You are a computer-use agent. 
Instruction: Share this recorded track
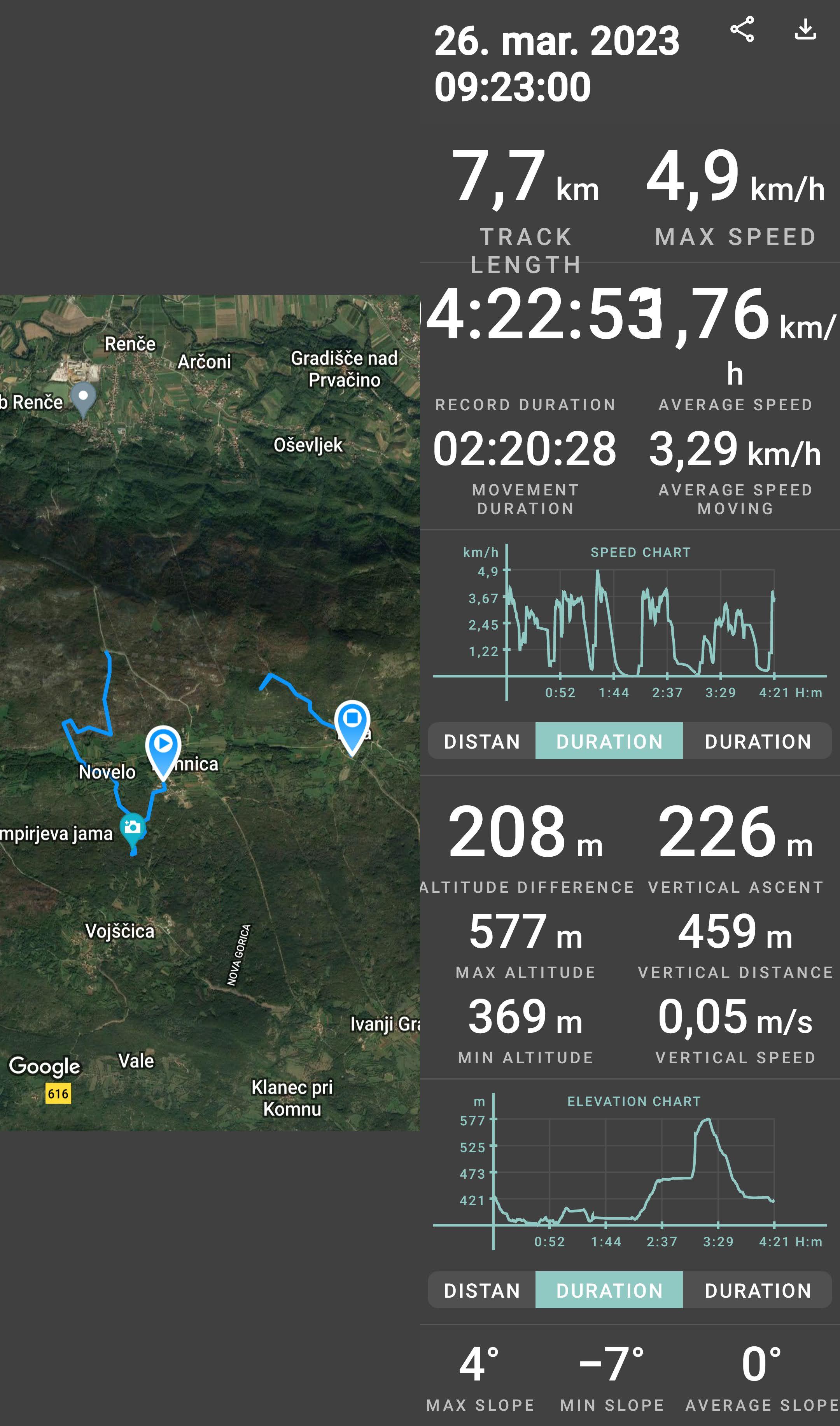742,30
